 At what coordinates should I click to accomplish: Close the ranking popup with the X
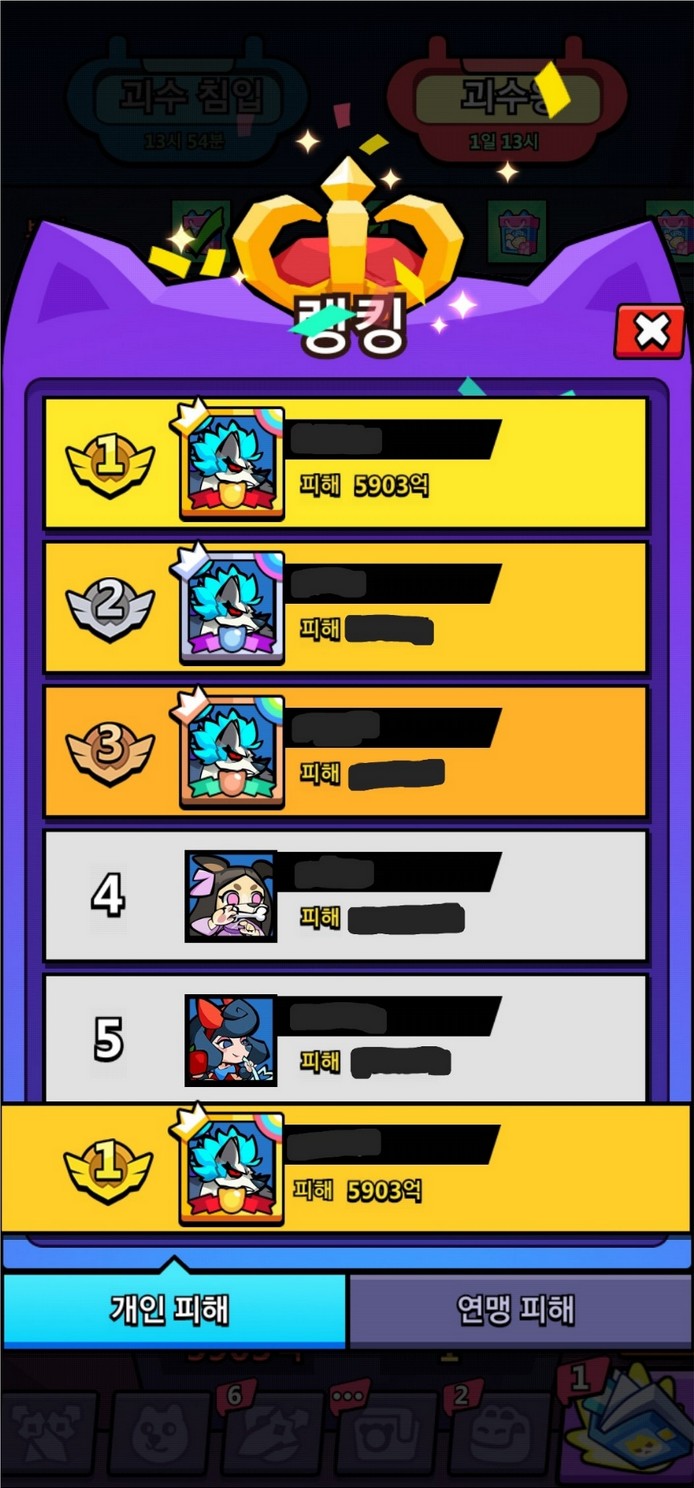click(650, 332)
